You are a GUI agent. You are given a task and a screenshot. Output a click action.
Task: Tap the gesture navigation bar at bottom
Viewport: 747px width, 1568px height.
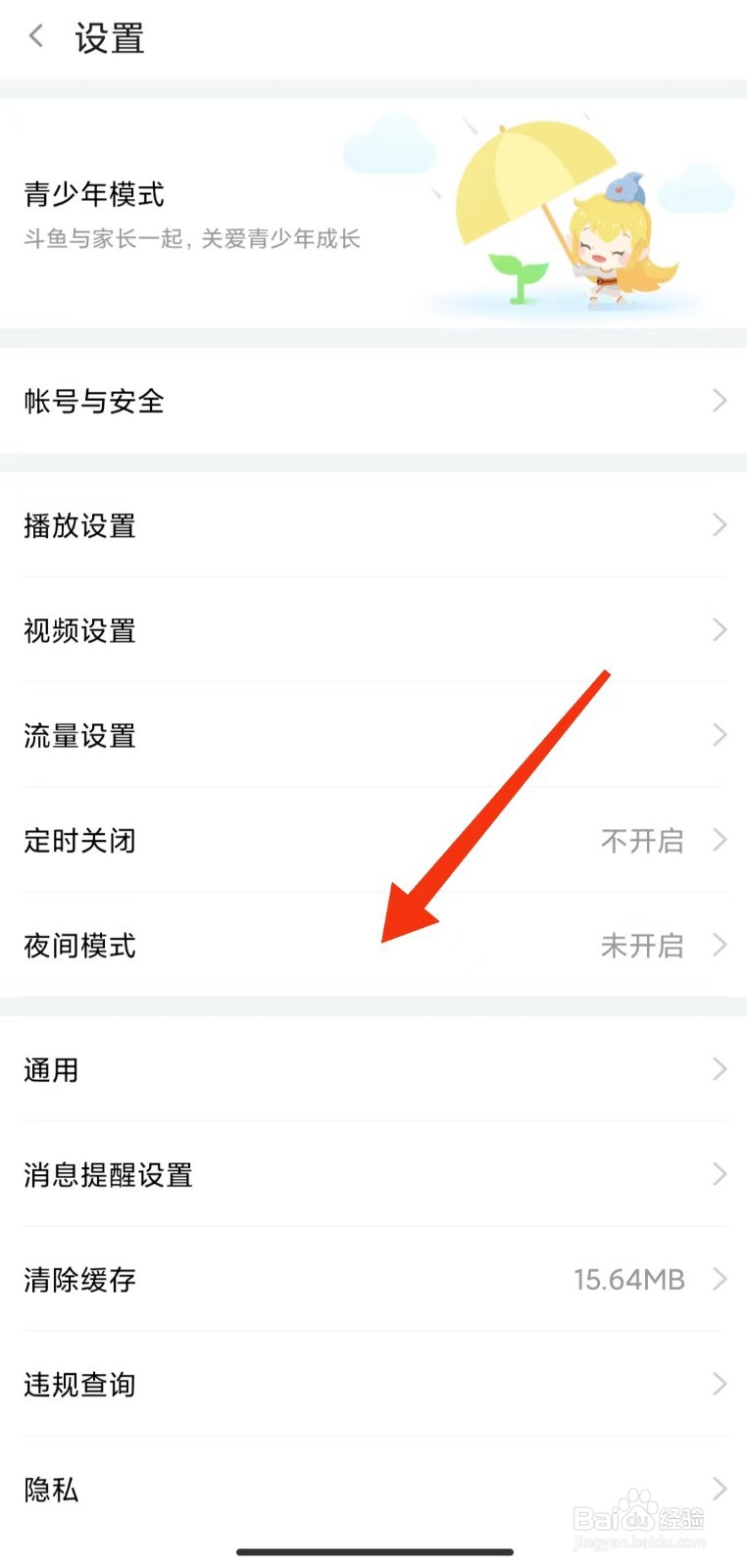[373, 1551]
